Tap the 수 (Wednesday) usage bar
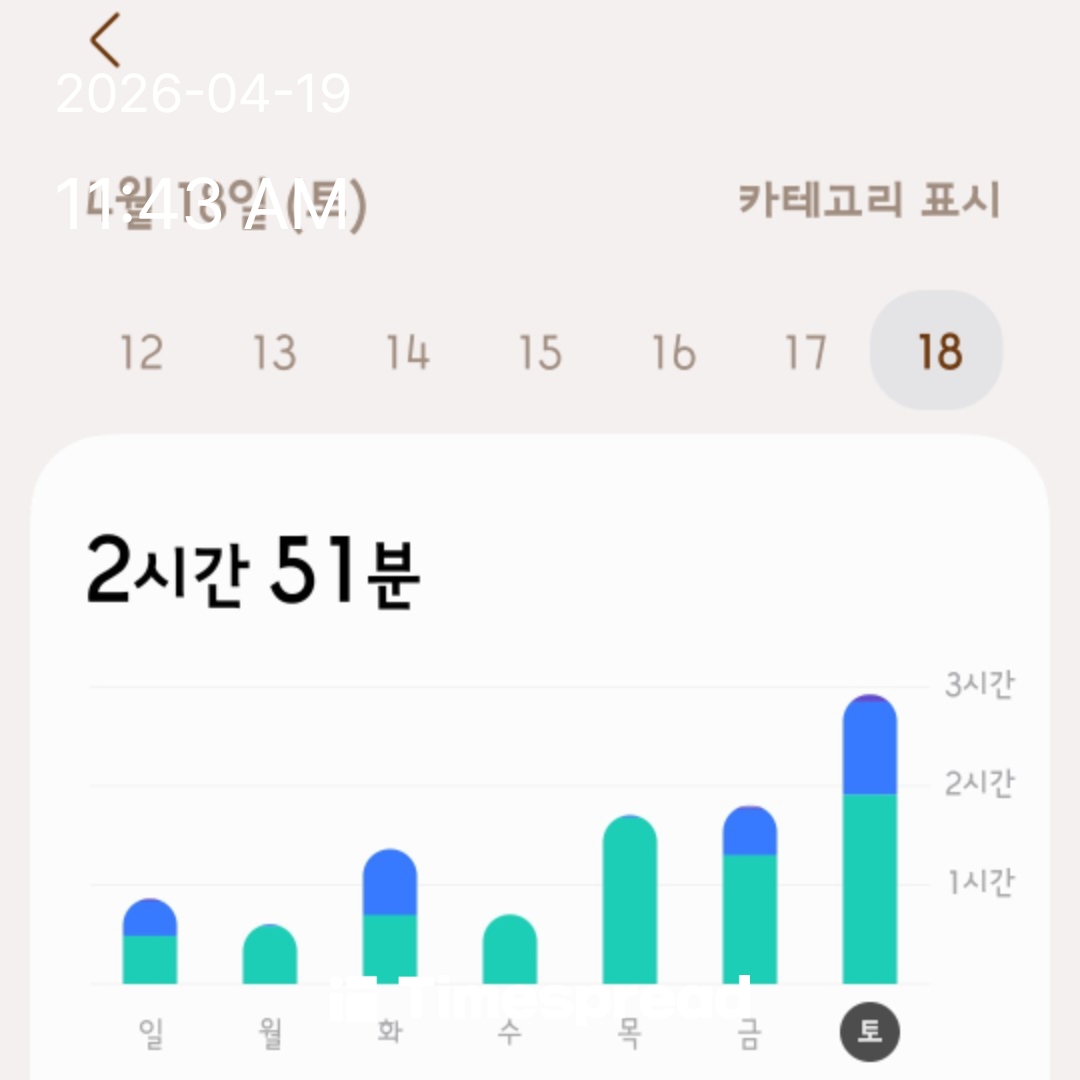The width and height of the screenshot is (1080, 1080). point(510,950)
